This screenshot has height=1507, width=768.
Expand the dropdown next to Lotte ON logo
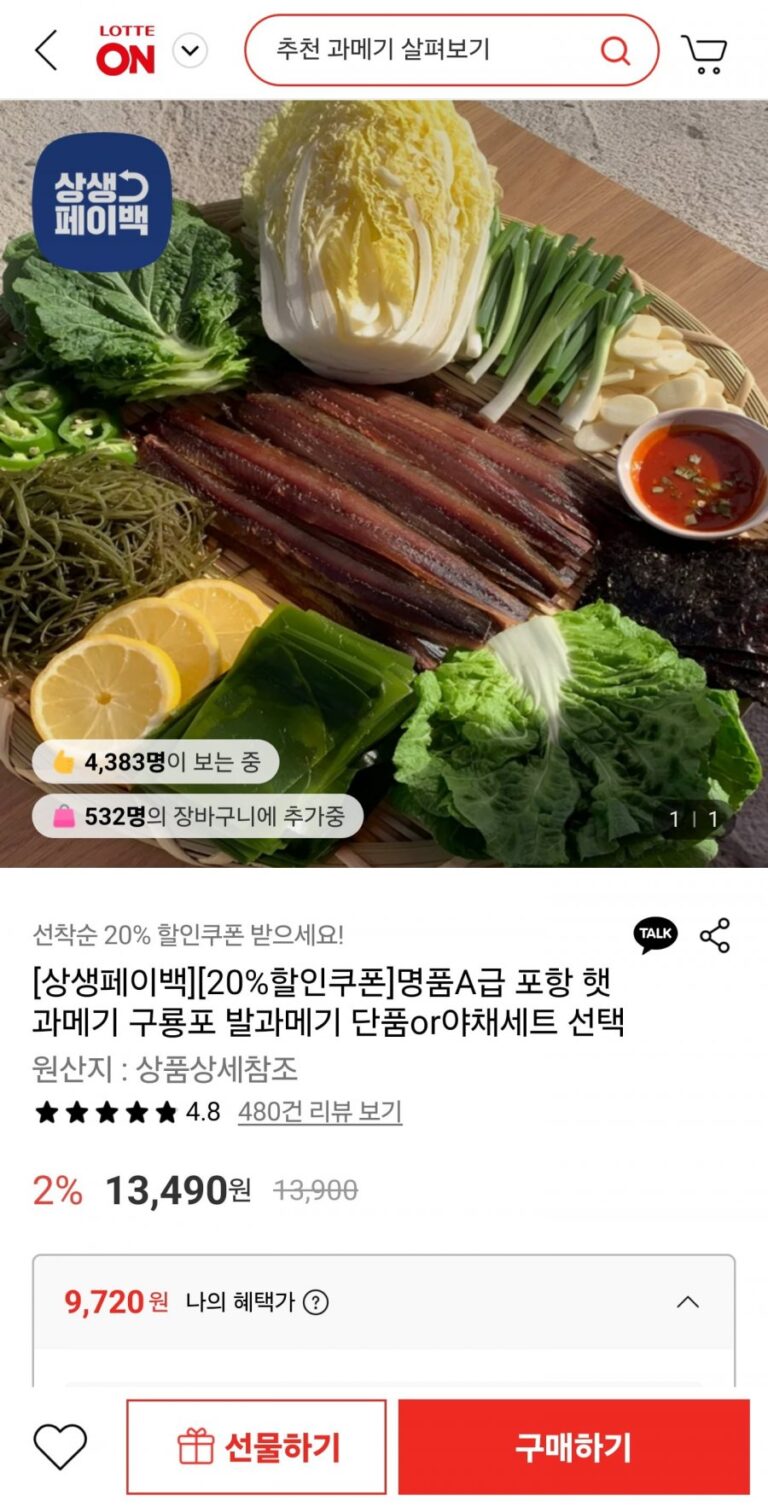point(190,50)
